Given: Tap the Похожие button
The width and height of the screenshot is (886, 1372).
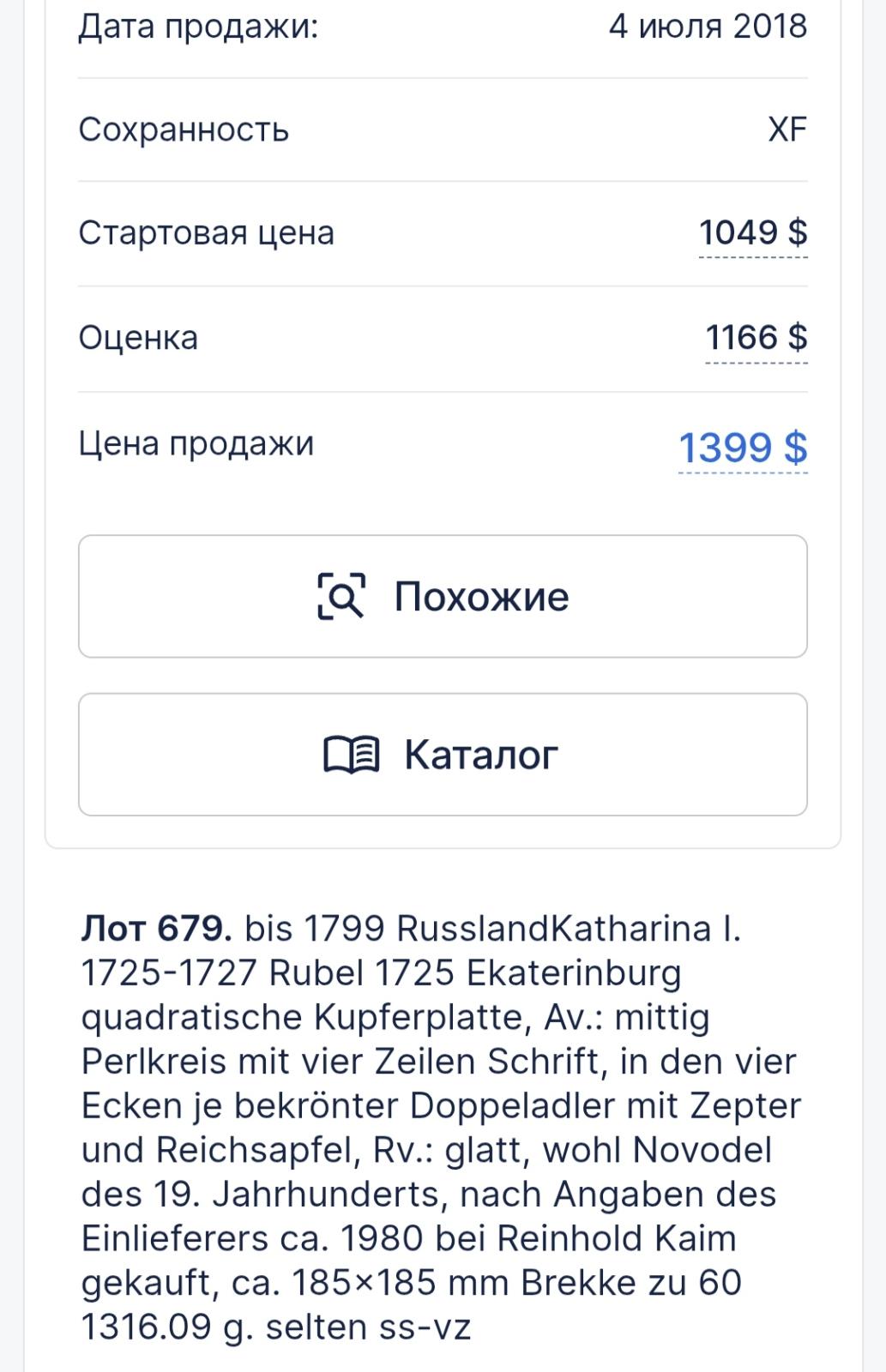Looking at the screenshot, I should [x=443, y=597].
